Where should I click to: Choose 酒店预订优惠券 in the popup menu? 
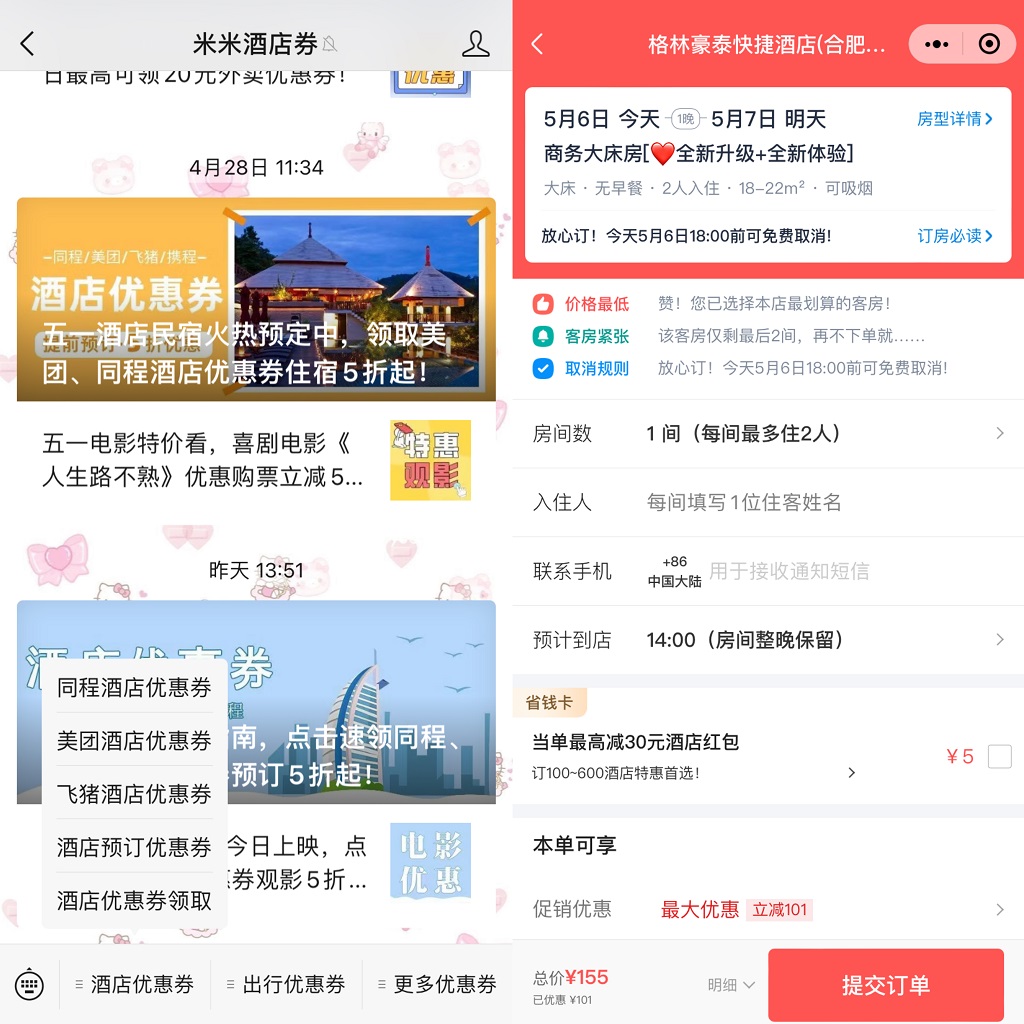134,847
